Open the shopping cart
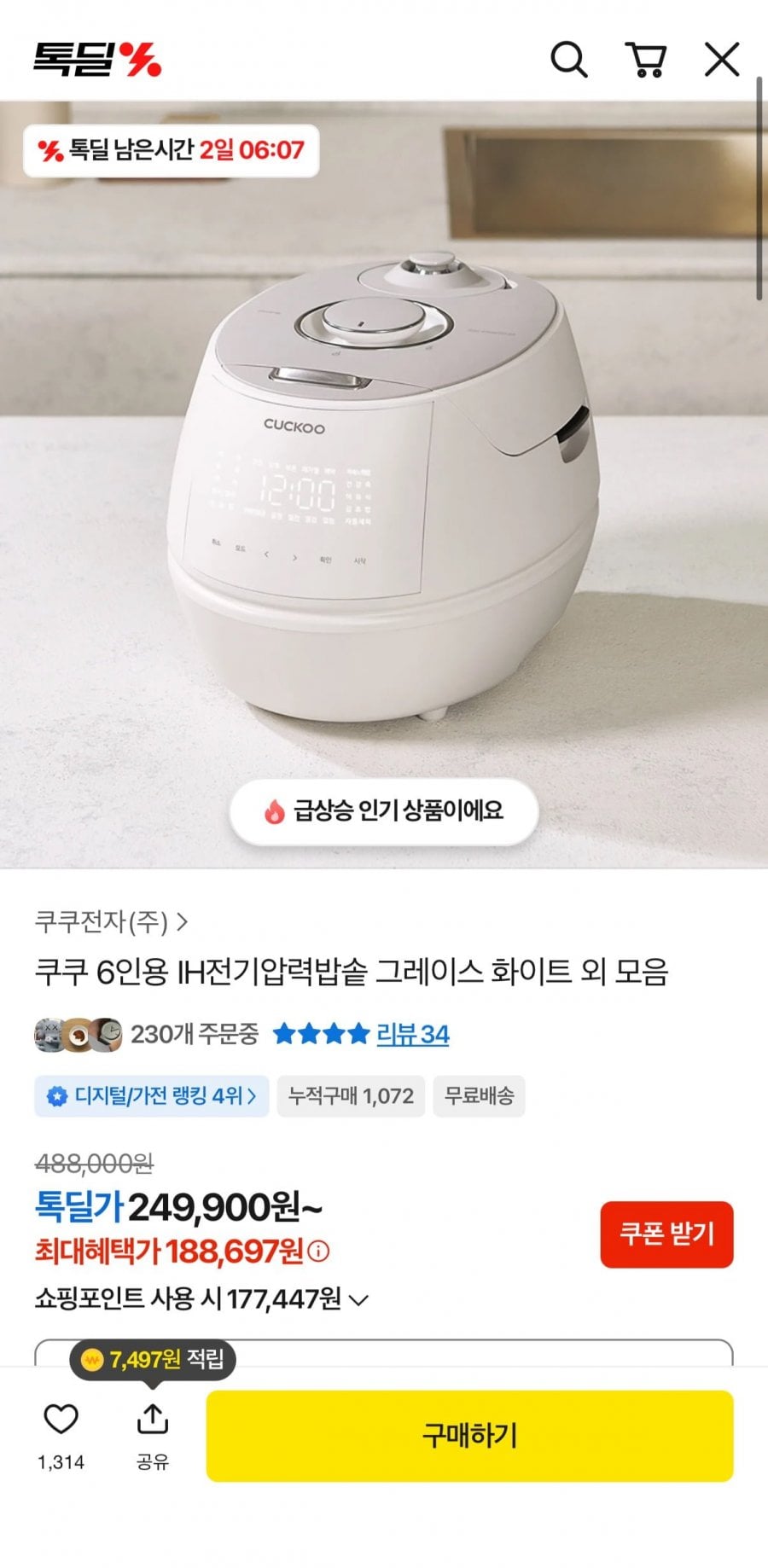 coord(646,61)
